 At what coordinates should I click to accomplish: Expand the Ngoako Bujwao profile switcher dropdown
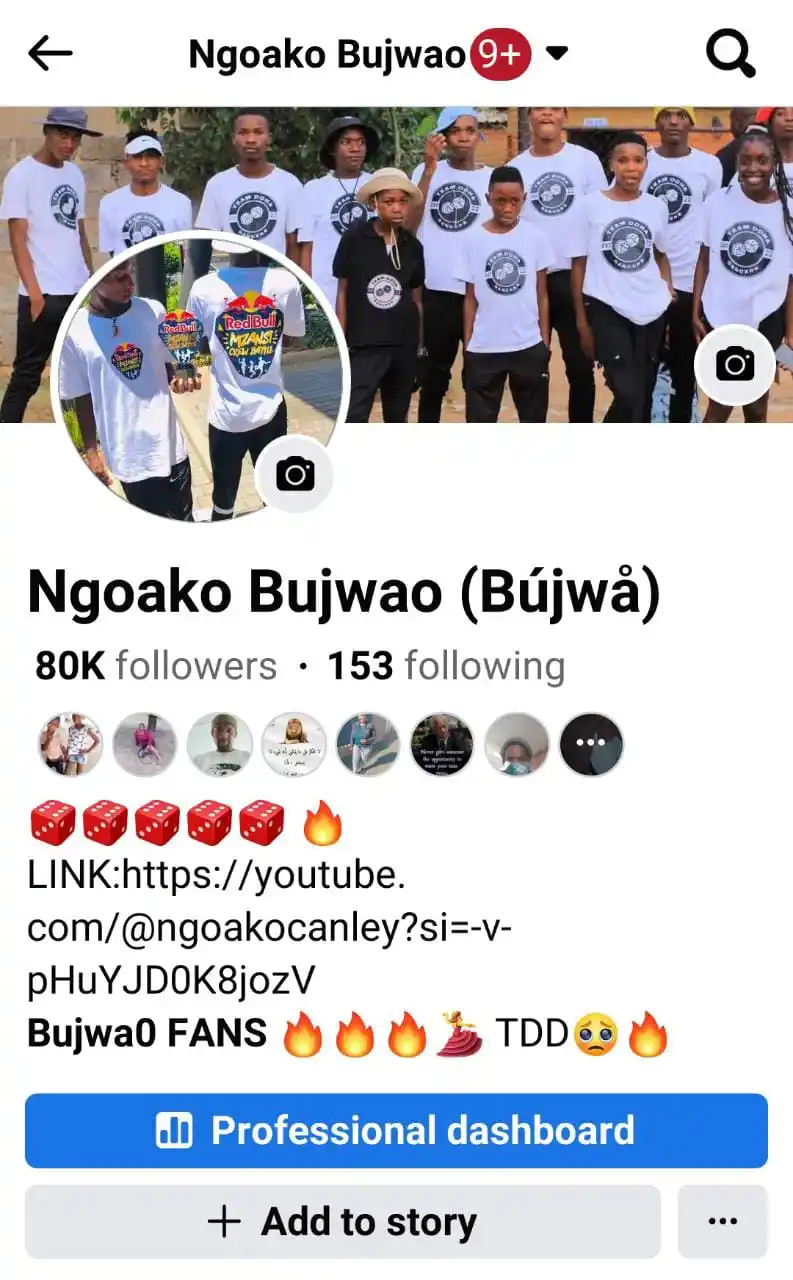557,53
